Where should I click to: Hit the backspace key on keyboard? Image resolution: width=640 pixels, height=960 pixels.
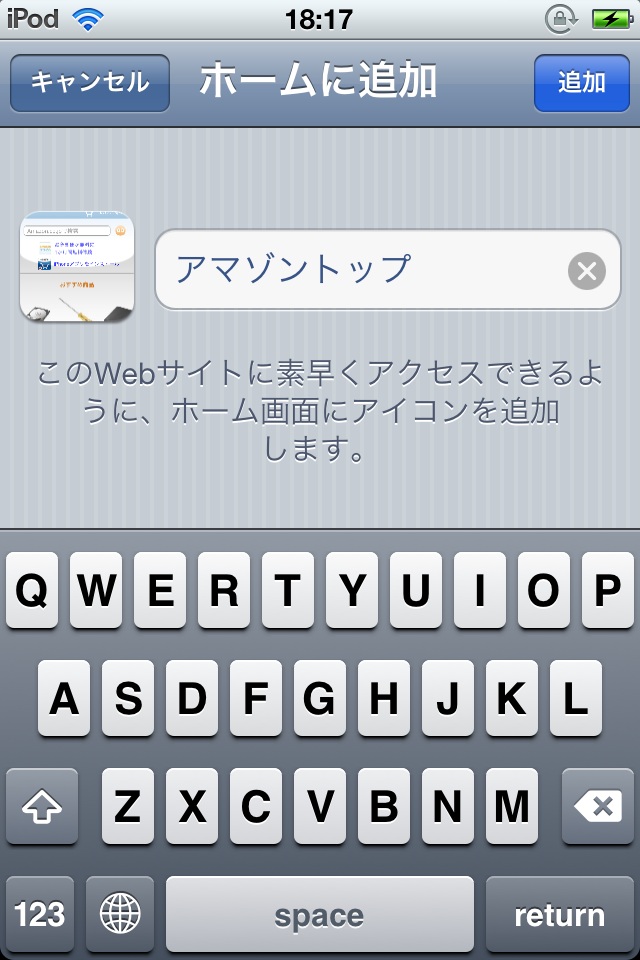[x=598, y=806]
